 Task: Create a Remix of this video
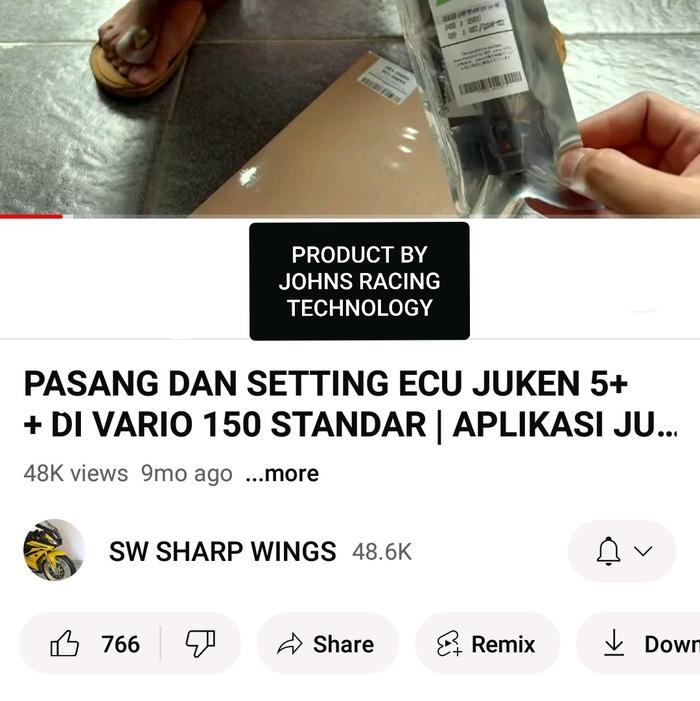[x=487, y=644]
